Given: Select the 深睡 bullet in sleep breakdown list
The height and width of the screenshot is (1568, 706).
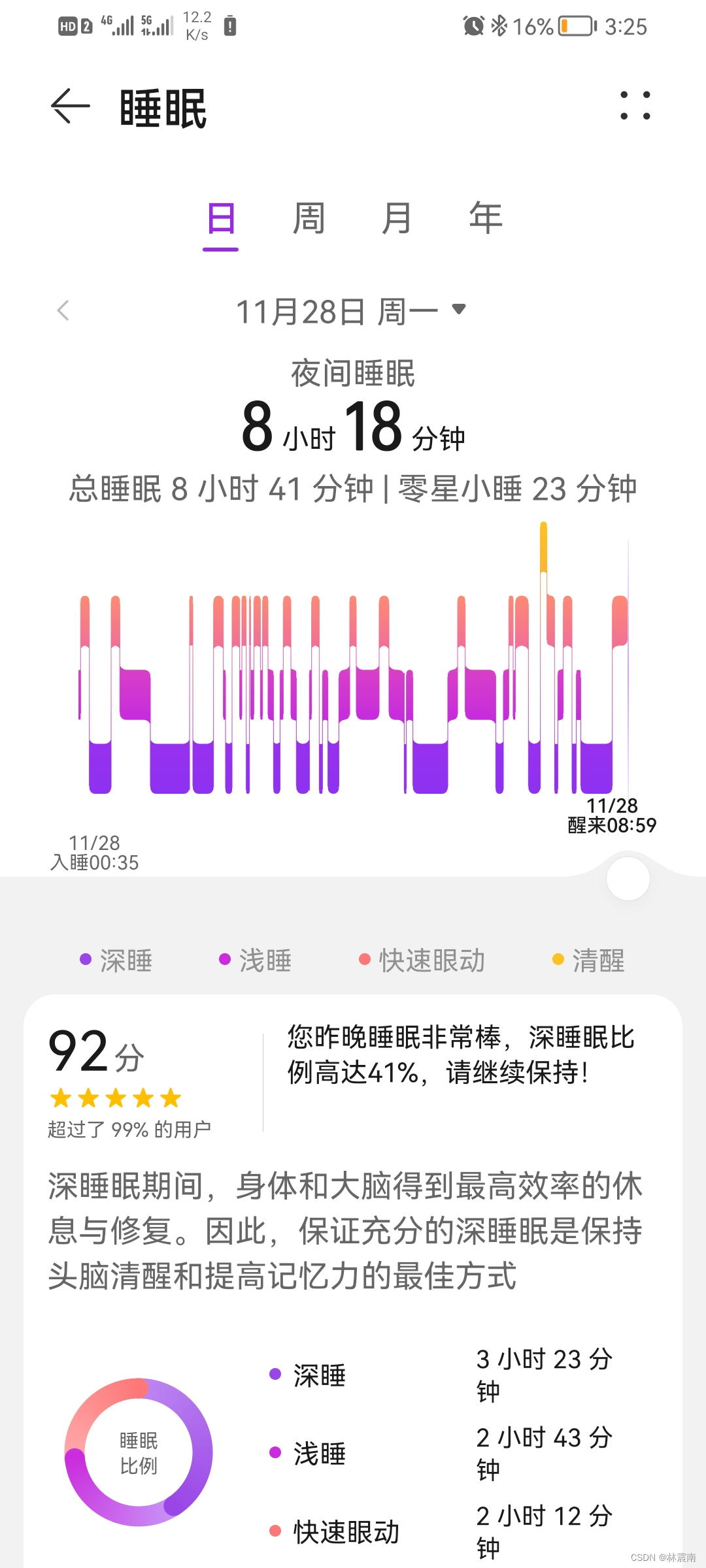Looking at the screenshot, I should pyautogui.click(x=275, y=1374).
